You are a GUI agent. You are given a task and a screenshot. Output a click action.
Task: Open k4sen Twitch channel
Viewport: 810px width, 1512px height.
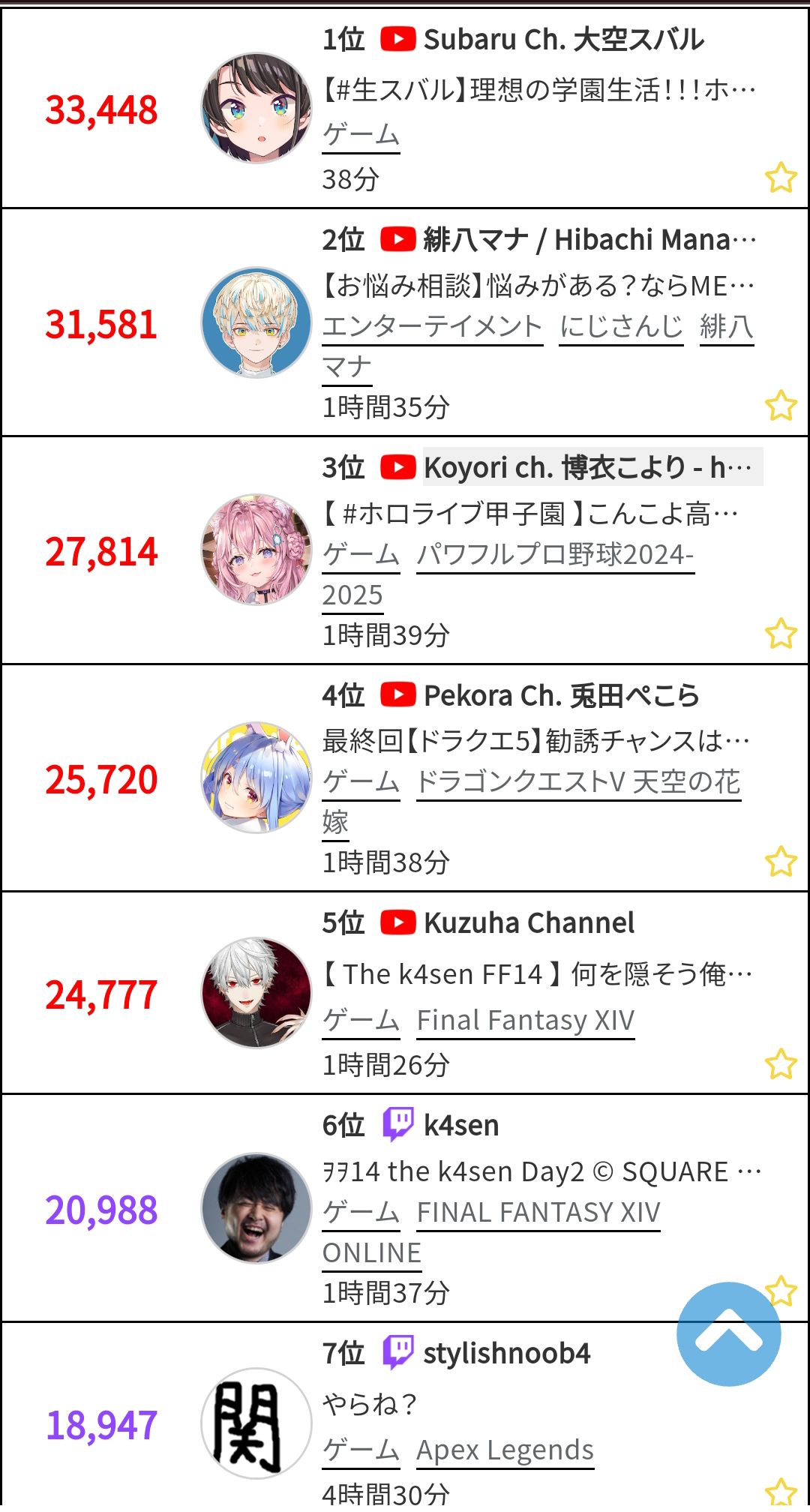pyautogui.click(x=460, y=1125)
